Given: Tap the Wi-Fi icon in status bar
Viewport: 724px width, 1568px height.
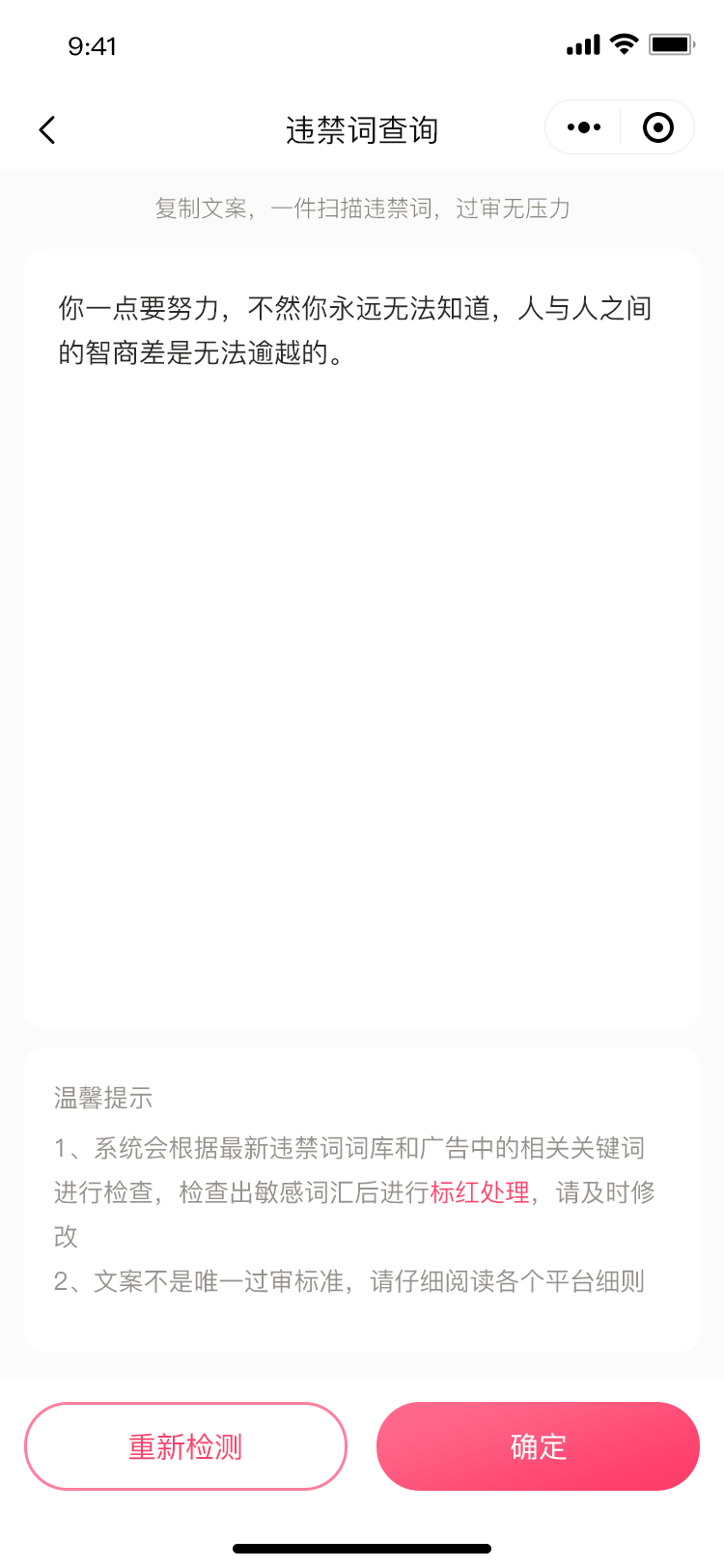Looking at the screenshot, I should coord(622,44).
